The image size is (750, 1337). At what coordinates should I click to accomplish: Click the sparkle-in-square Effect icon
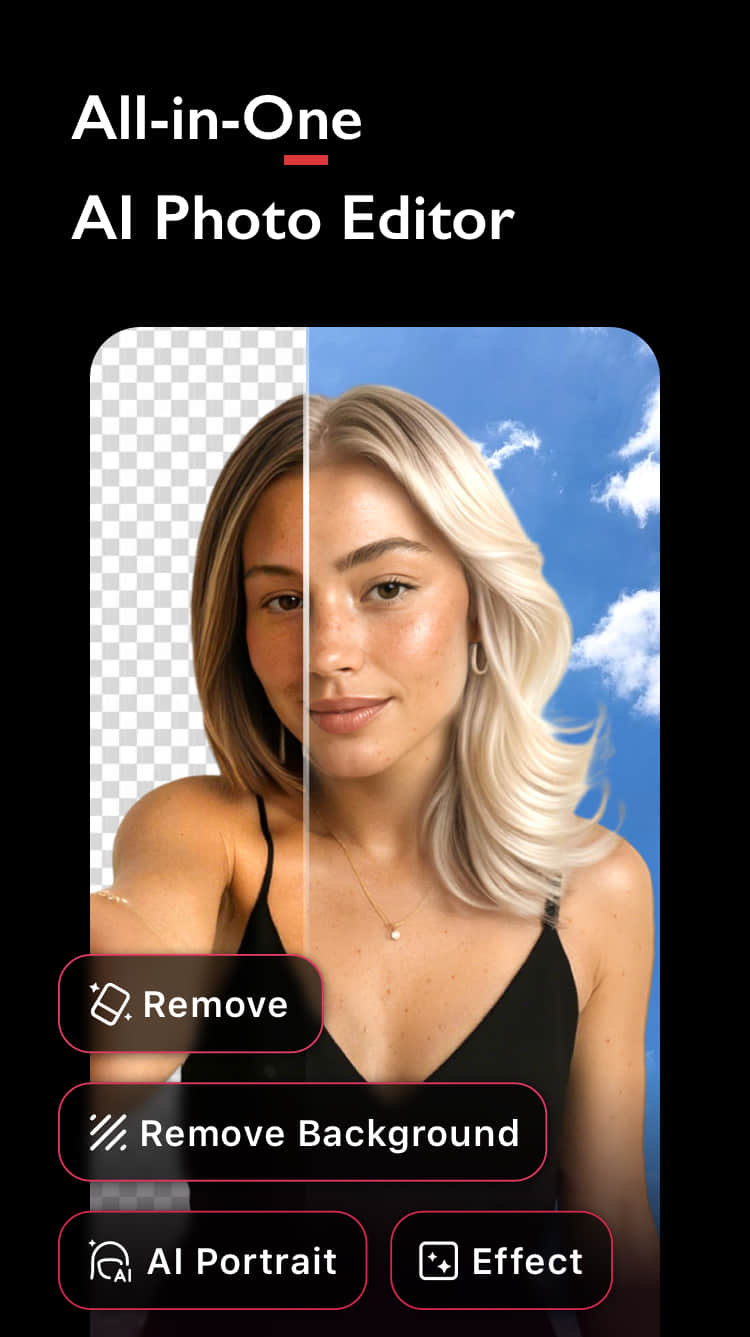pyautogui.click(x=437, y=1260)
